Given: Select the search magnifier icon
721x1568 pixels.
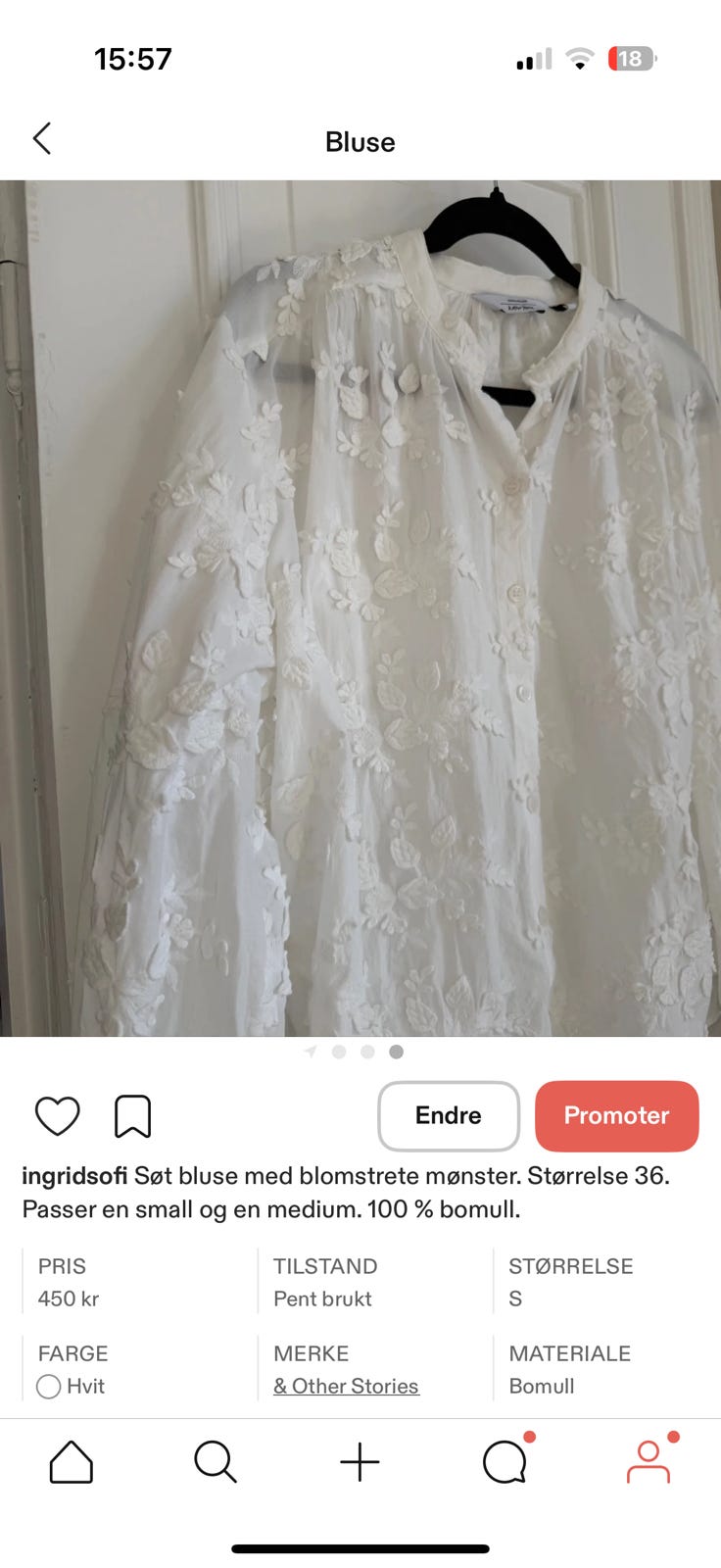Looking at the screenshot, I should [216, 1462].
